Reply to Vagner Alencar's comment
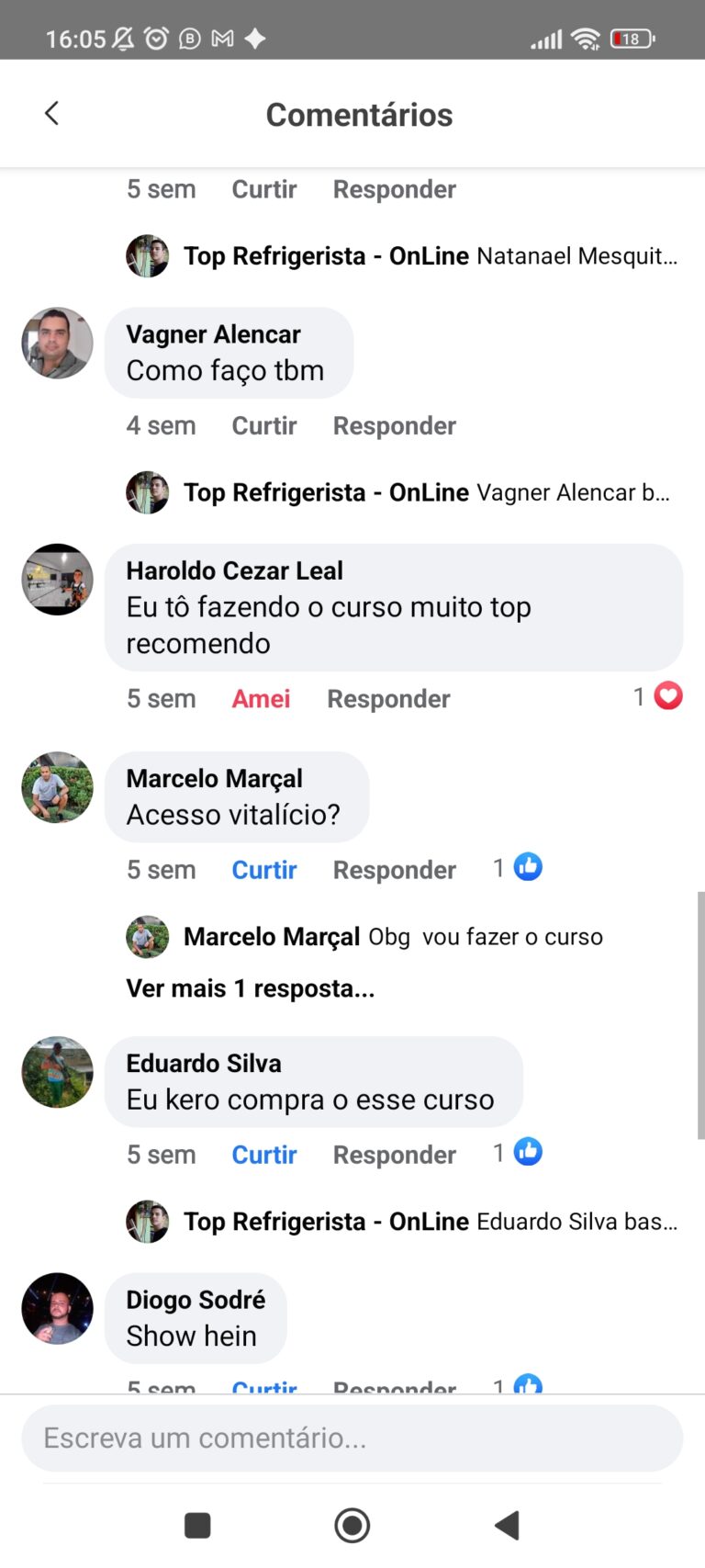Image resolution: width=705 pixels, height=1568 pixels. point(394,426)
